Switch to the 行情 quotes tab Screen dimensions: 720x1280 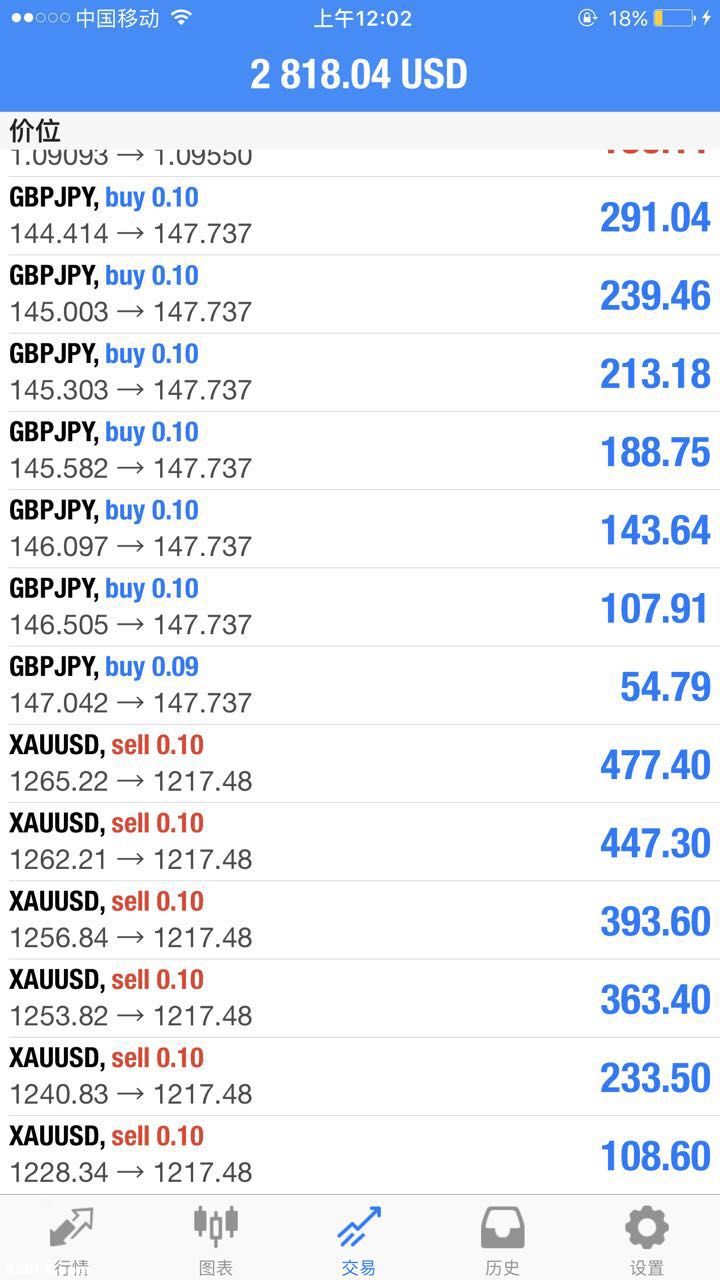(x=72, y=1238)
